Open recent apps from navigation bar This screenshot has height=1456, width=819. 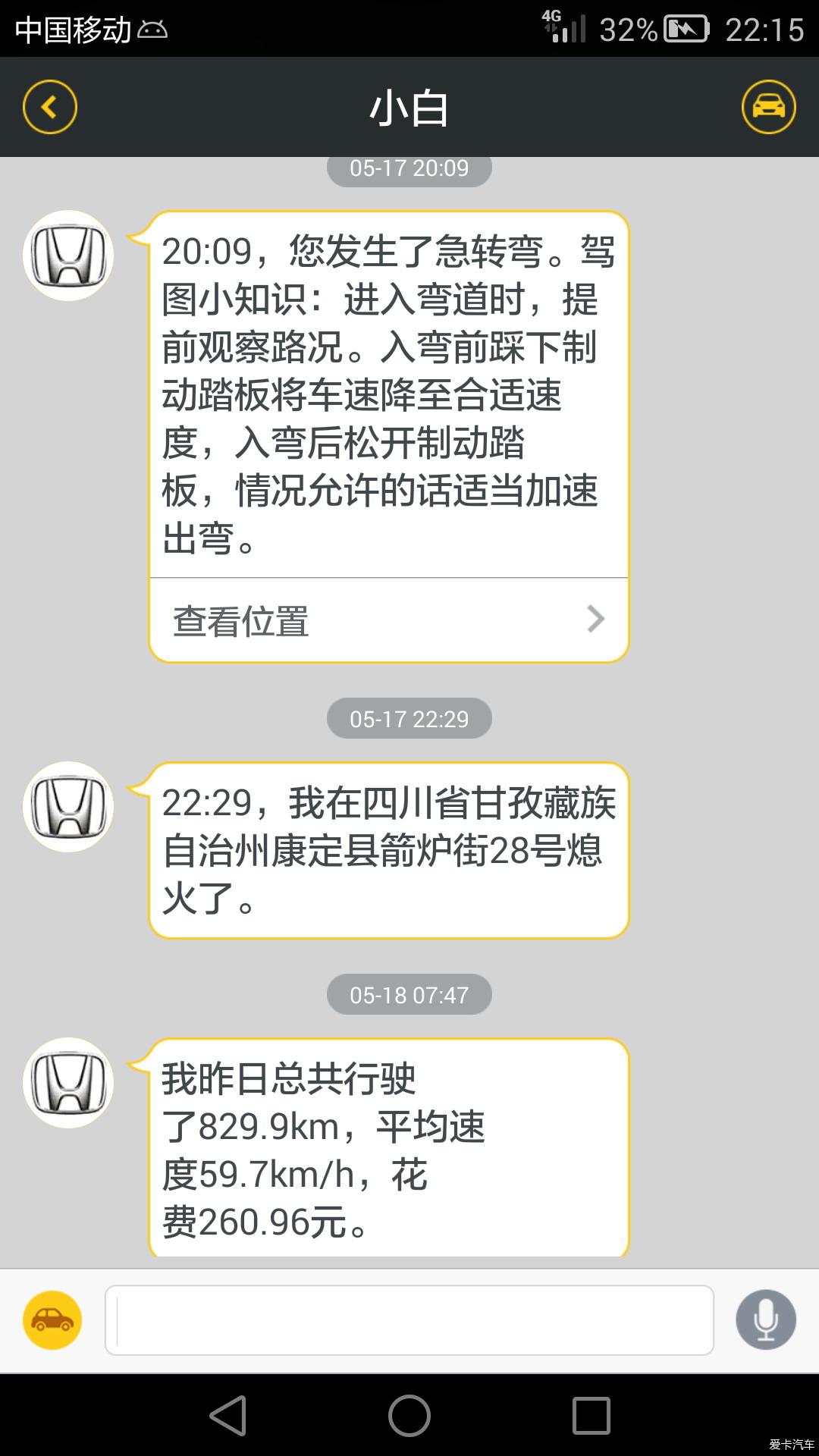[591, 1415]
